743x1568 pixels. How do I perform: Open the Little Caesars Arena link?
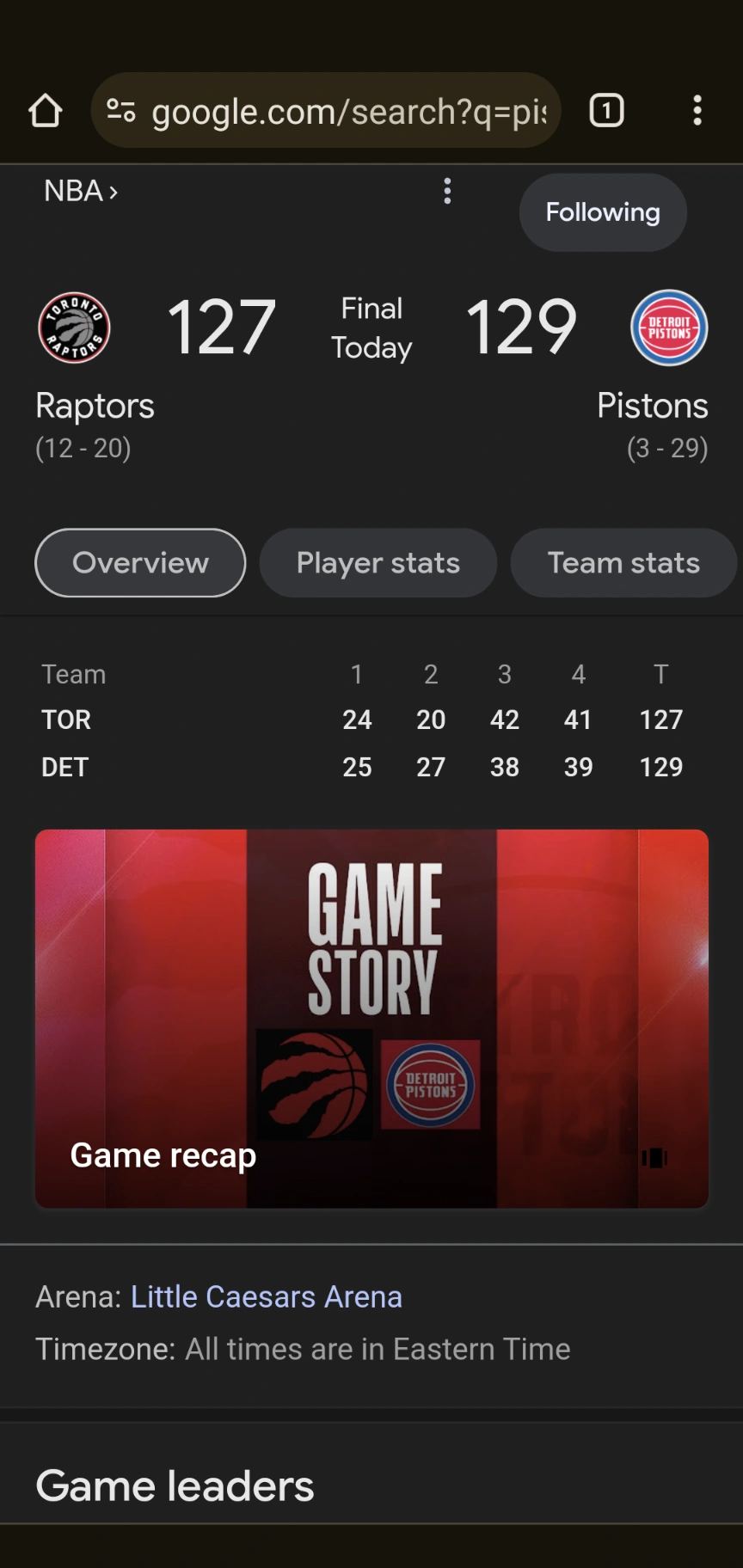(x=267, y=1296)
